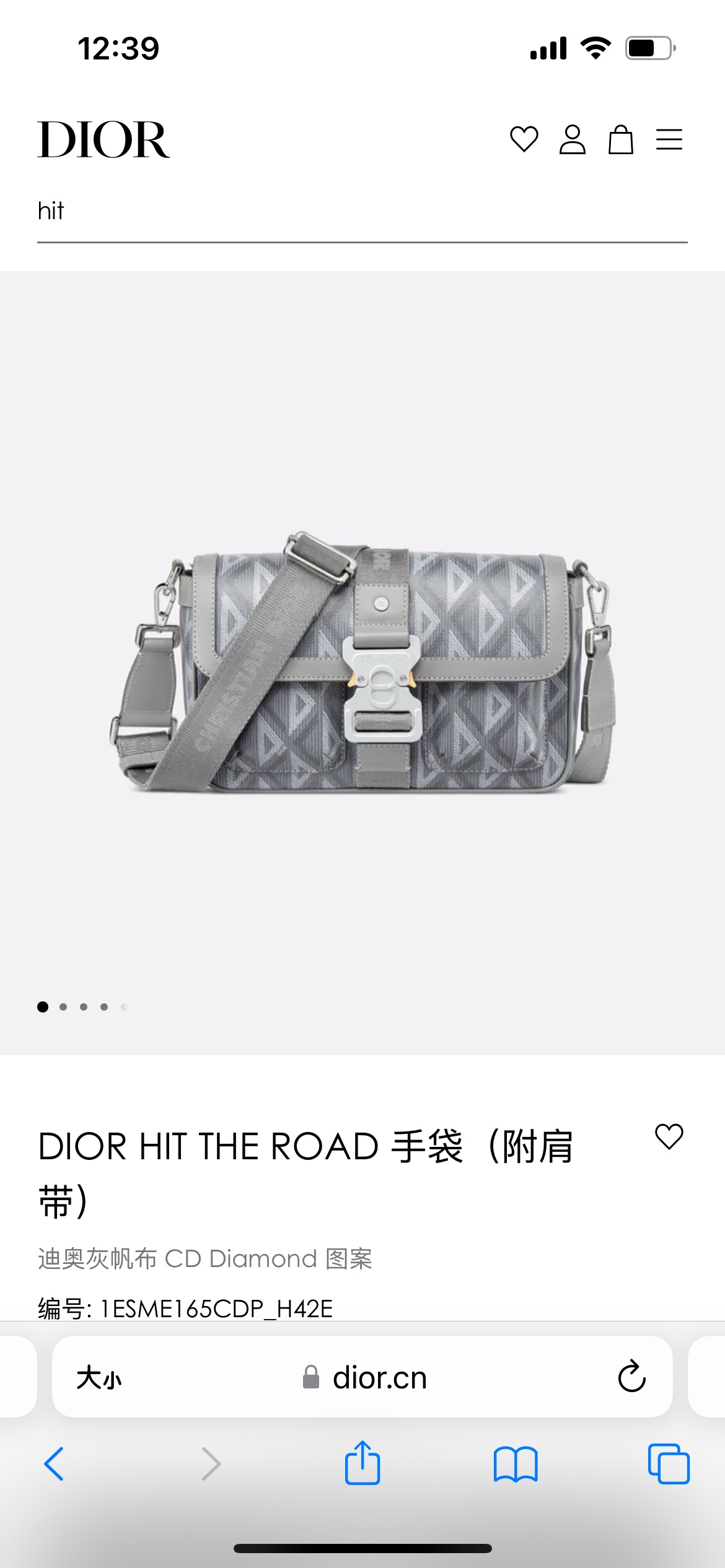Screen dimensions: 725x1568
Task: Open the hamburger menu
Action: [x=669, y=139]
